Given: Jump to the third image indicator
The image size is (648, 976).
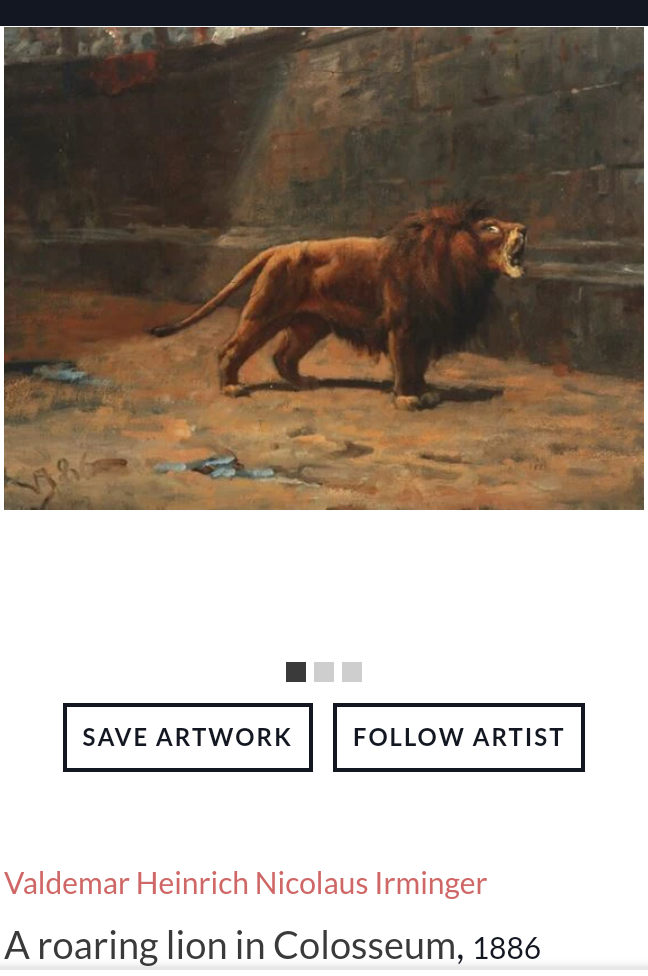Looking at the screenshot, I should click(x=352, y=672).
